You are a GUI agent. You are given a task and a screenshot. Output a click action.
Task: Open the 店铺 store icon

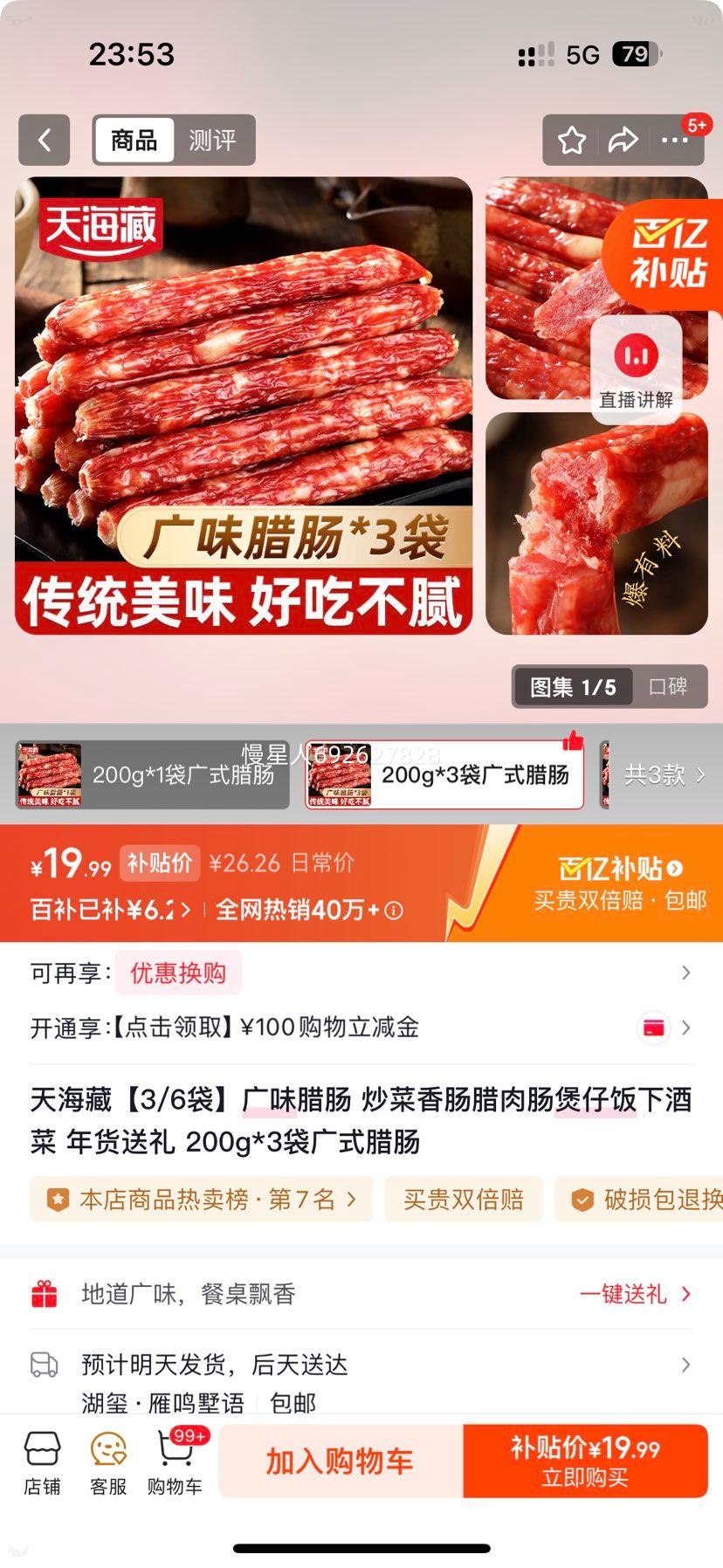point(41,1461)
